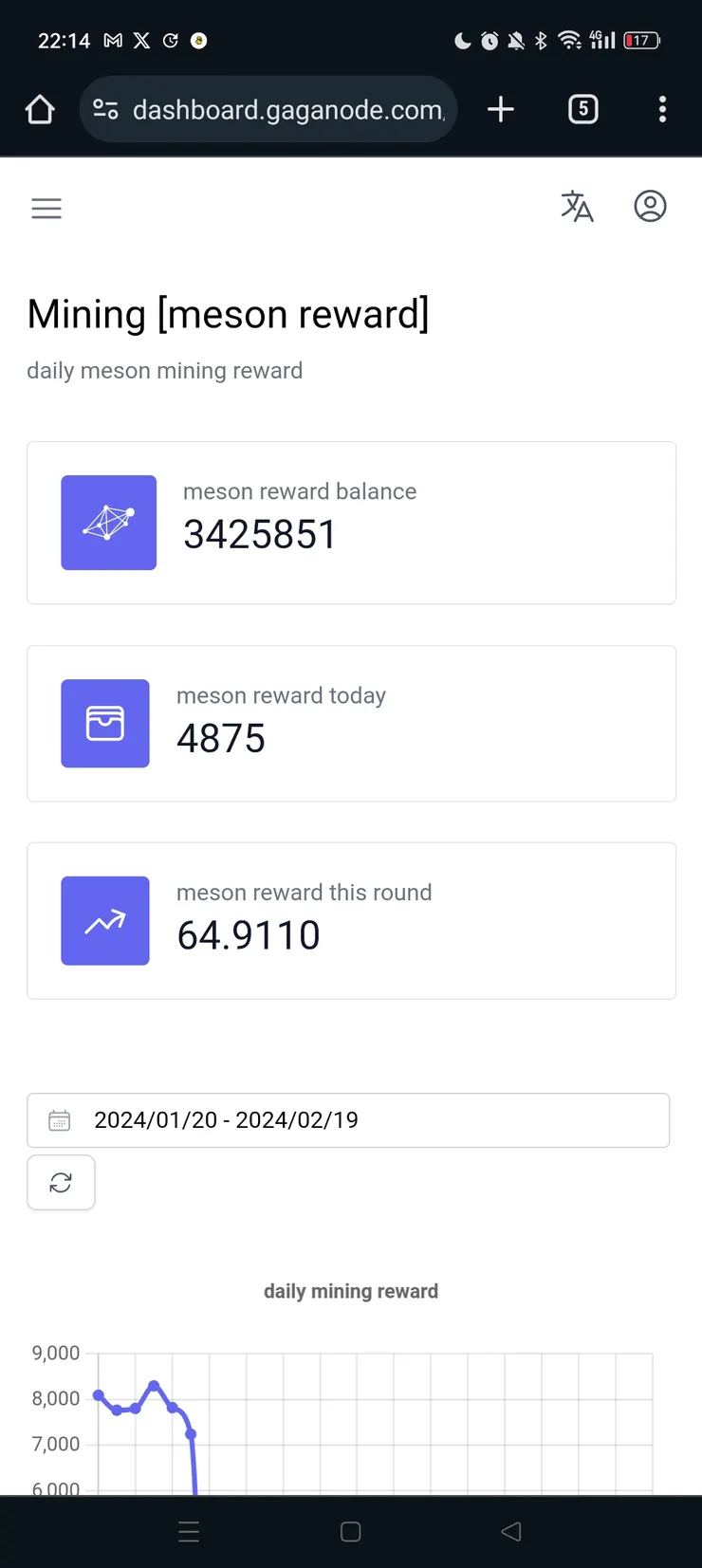Click the meson reward balance network icon
Image resolution: width=702 pixels, height=1568 pixels.
coord(108,523)
